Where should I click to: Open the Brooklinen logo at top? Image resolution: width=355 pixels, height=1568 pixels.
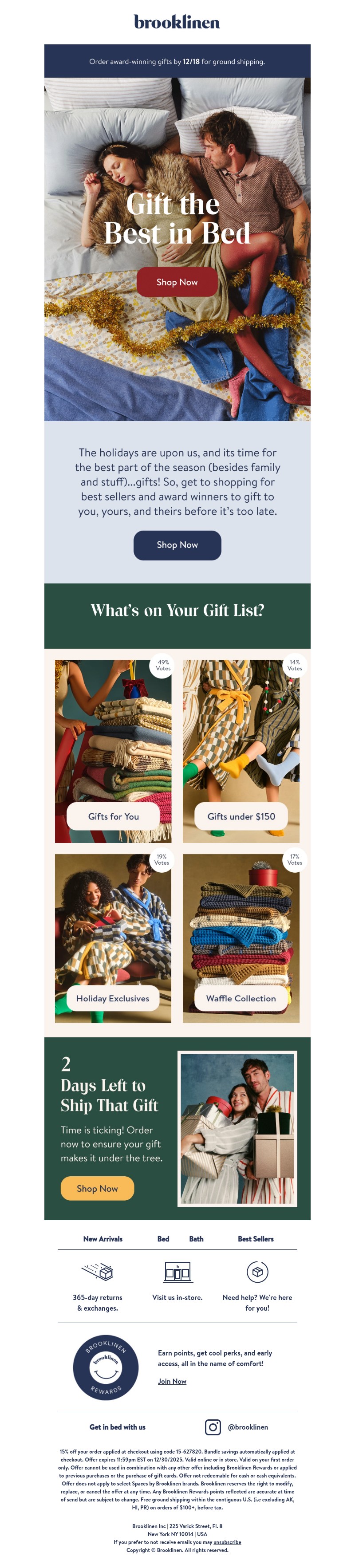point(177,22)
